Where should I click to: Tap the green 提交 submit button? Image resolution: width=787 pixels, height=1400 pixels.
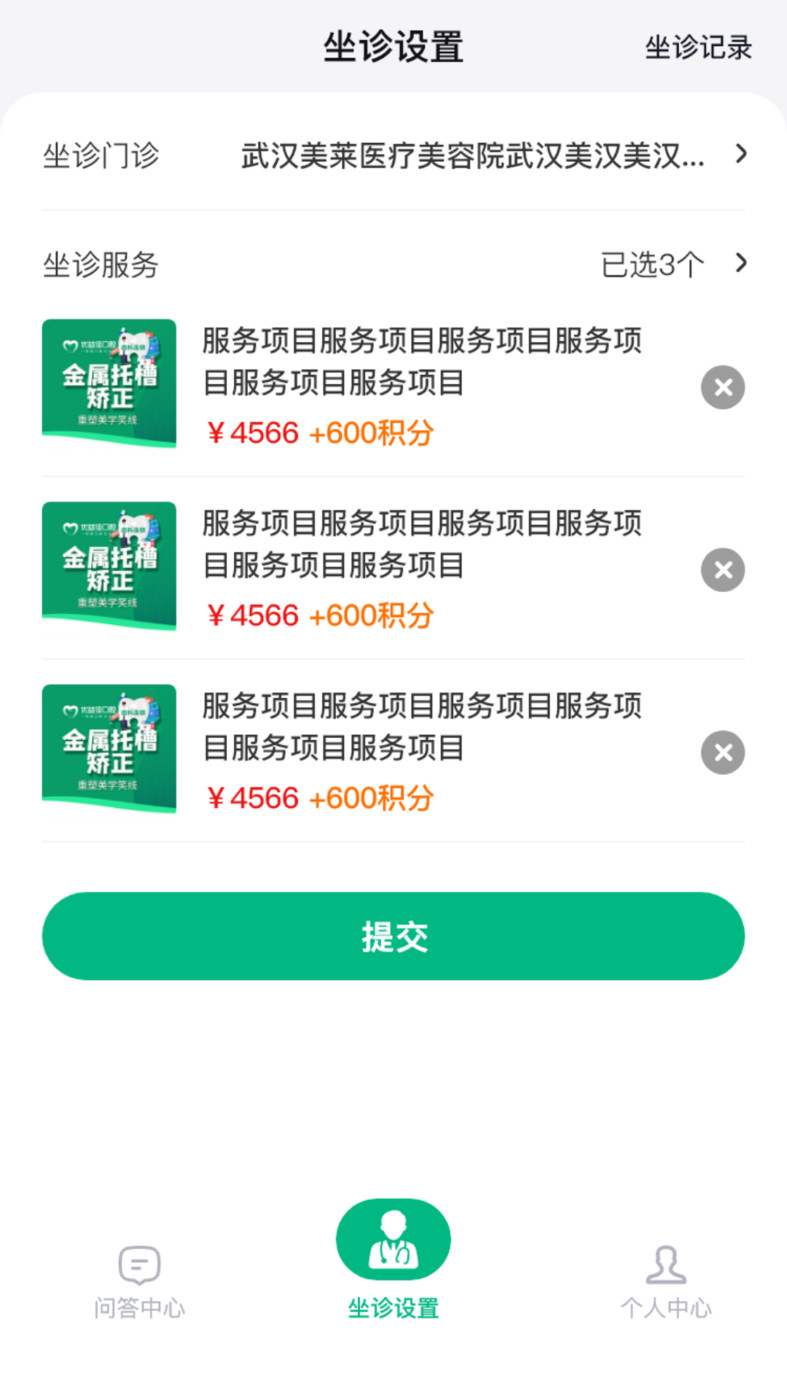[x=393, y=936]
